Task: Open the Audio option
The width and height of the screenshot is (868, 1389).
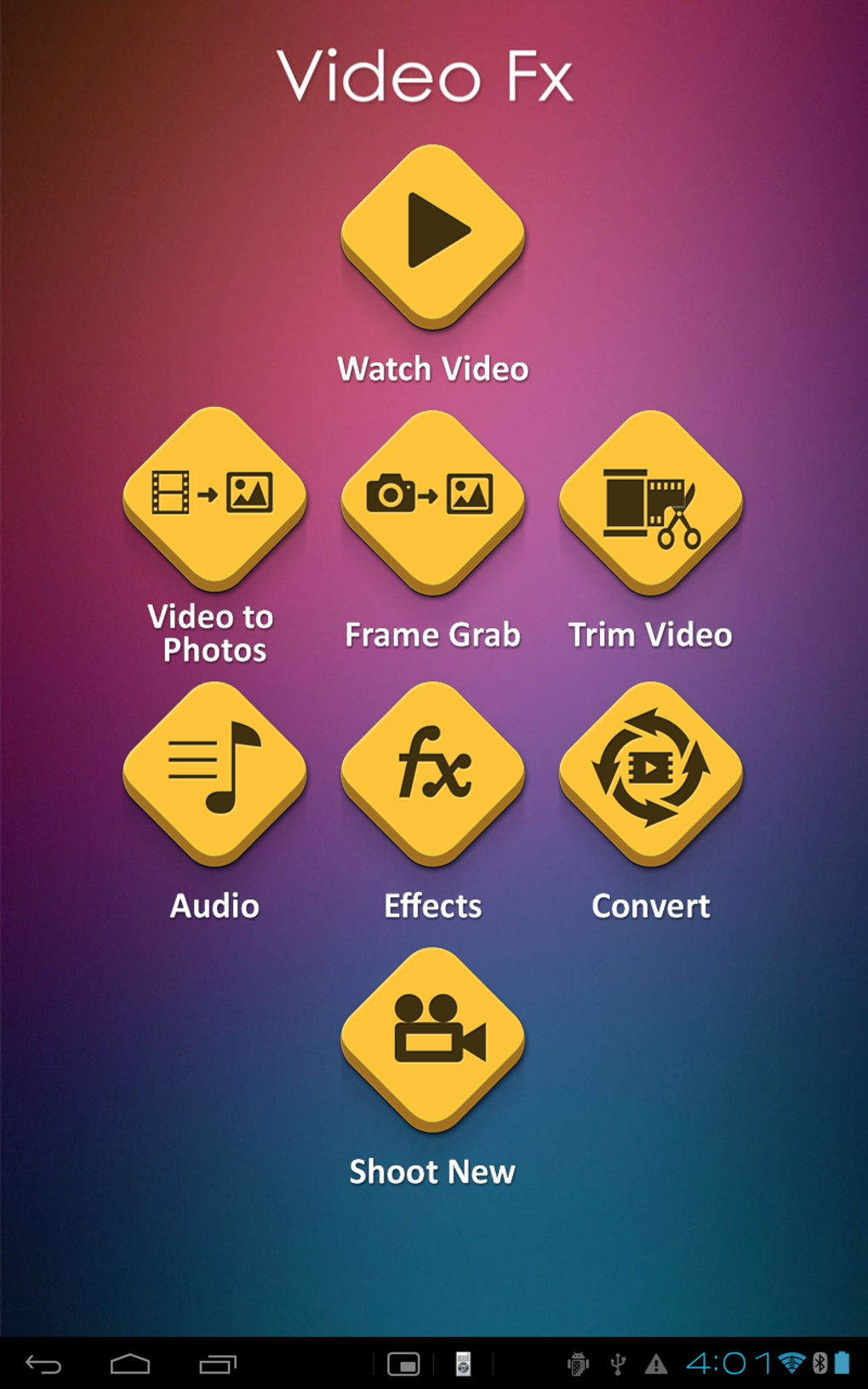Action: point(214,774)
